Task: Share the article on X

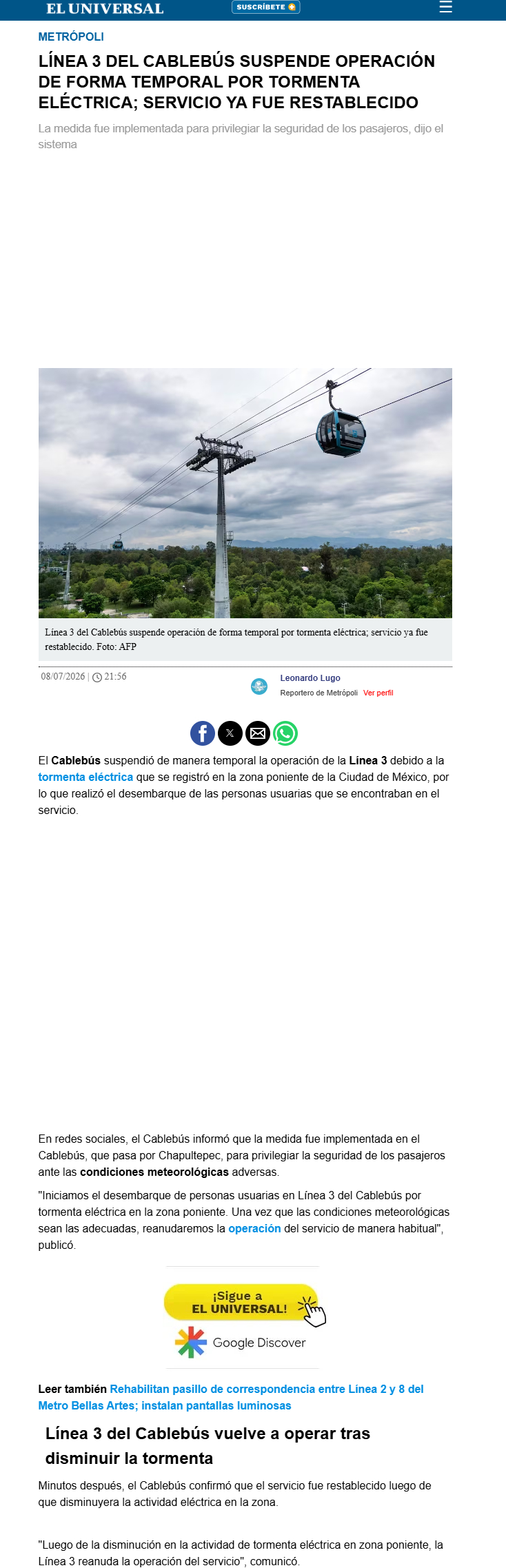Action: pos(230,733)
